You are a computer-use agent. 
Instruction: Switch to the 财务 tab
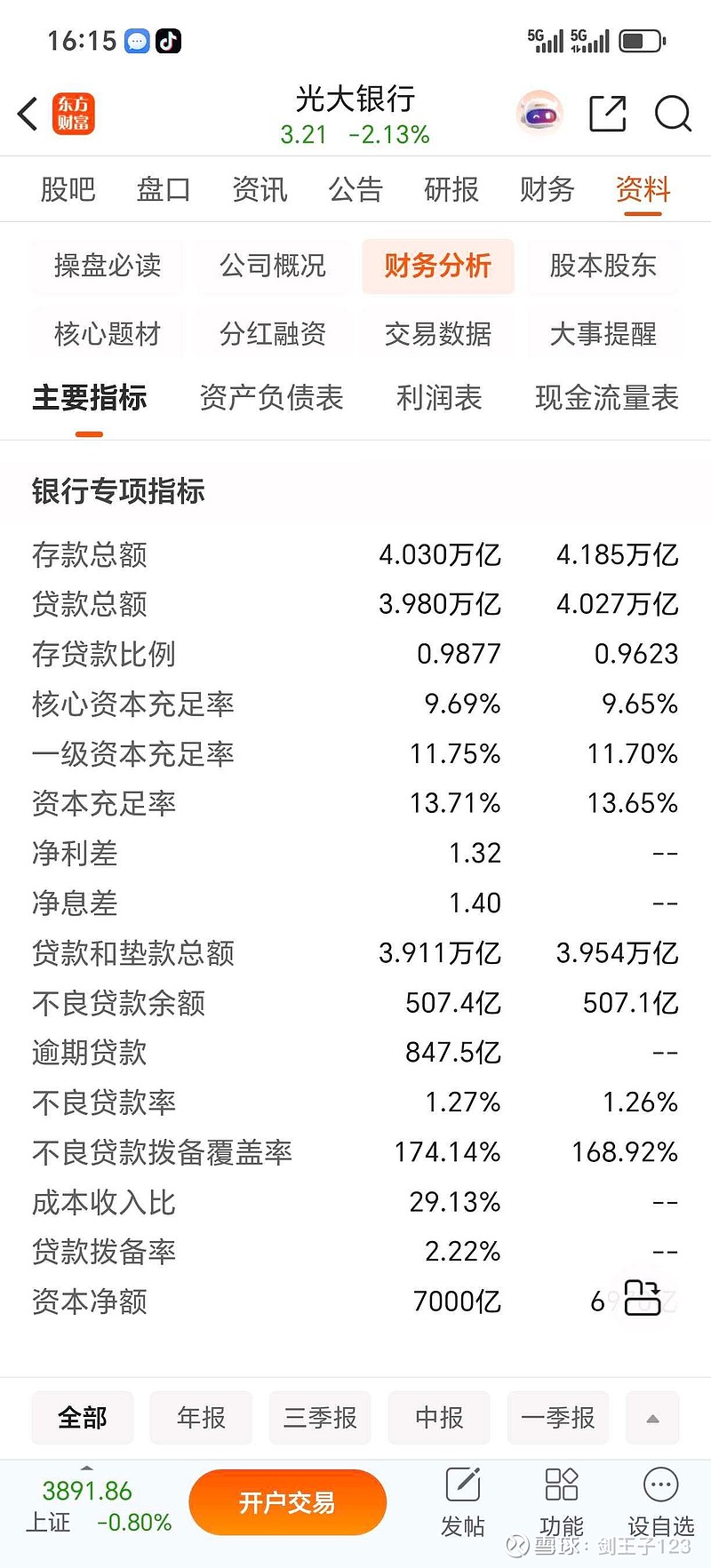(546, 189)
